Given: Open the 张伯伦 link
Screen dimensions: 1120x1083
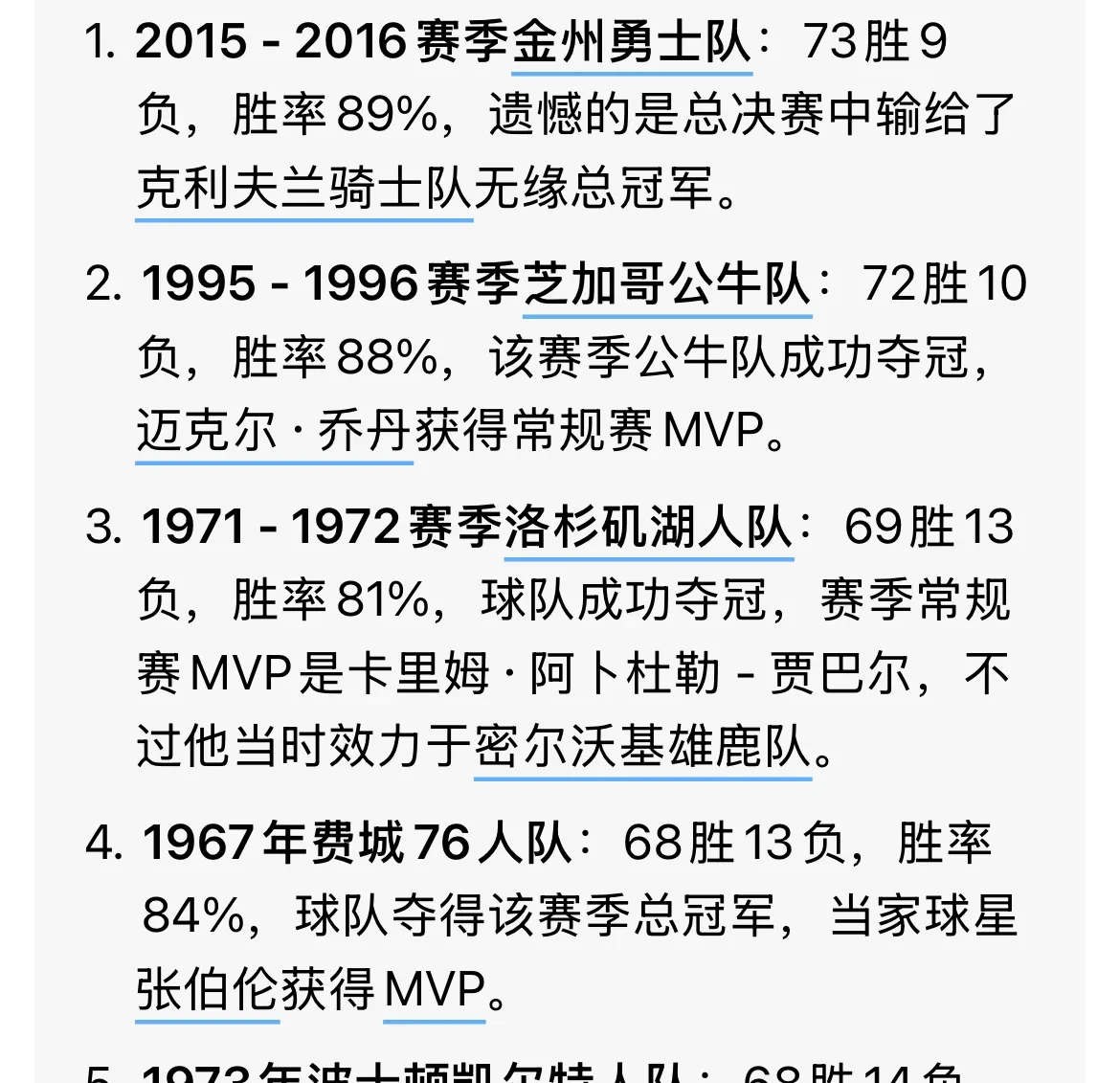Looking at the screenshot, I should pyautogui.click(x=207, y=990).
